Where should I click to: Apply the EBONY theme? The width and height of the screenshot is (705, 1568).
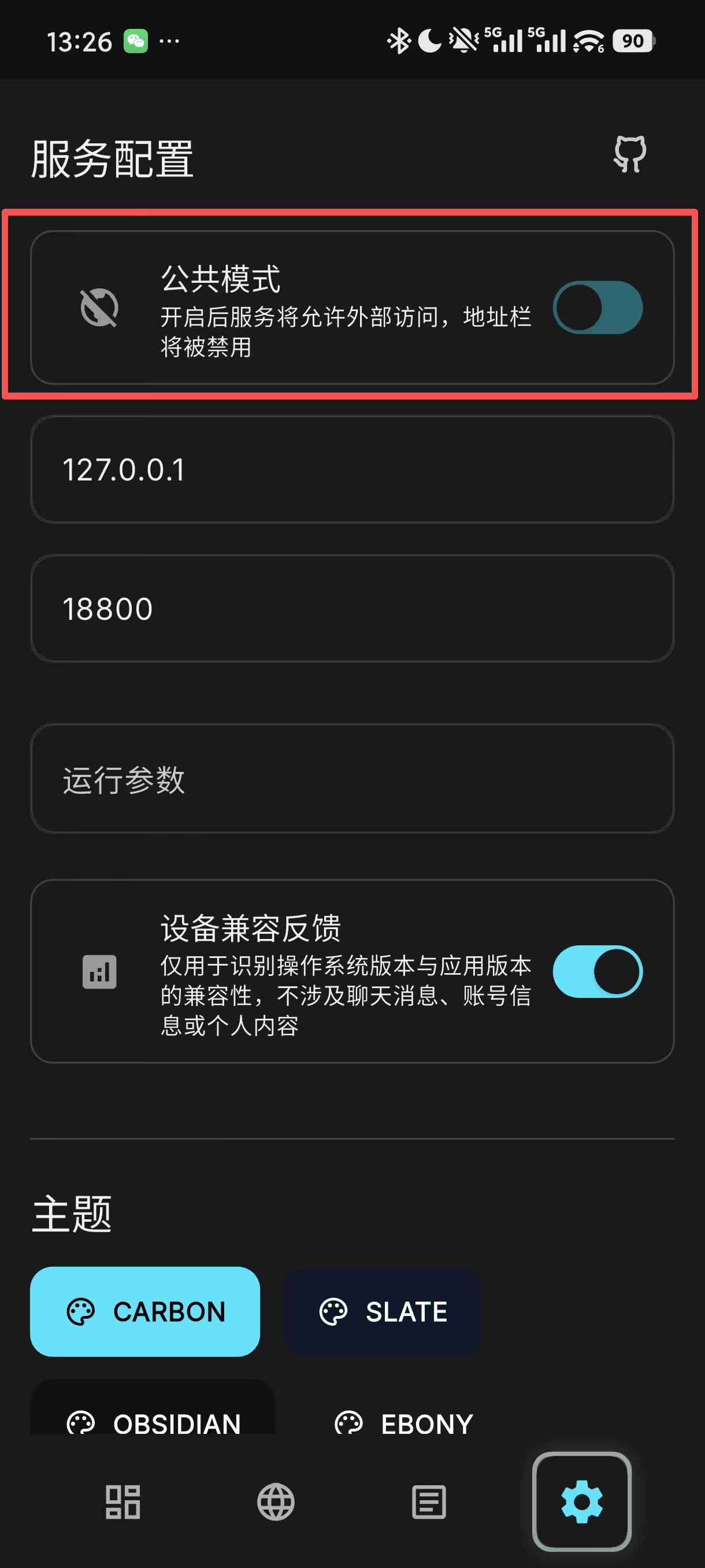(404, 1423)
